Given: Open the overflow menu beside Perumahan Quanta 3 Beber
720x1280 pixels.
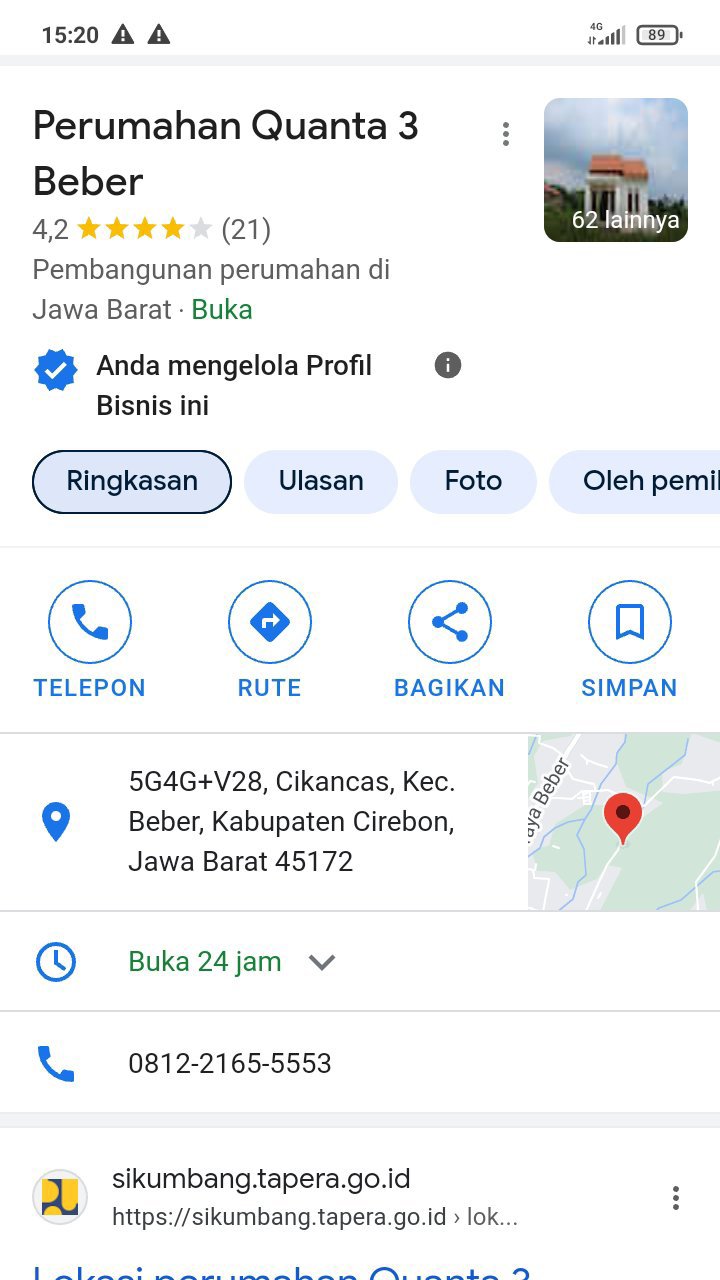Looking at the screenshot, I should click(x=506, y=134).
